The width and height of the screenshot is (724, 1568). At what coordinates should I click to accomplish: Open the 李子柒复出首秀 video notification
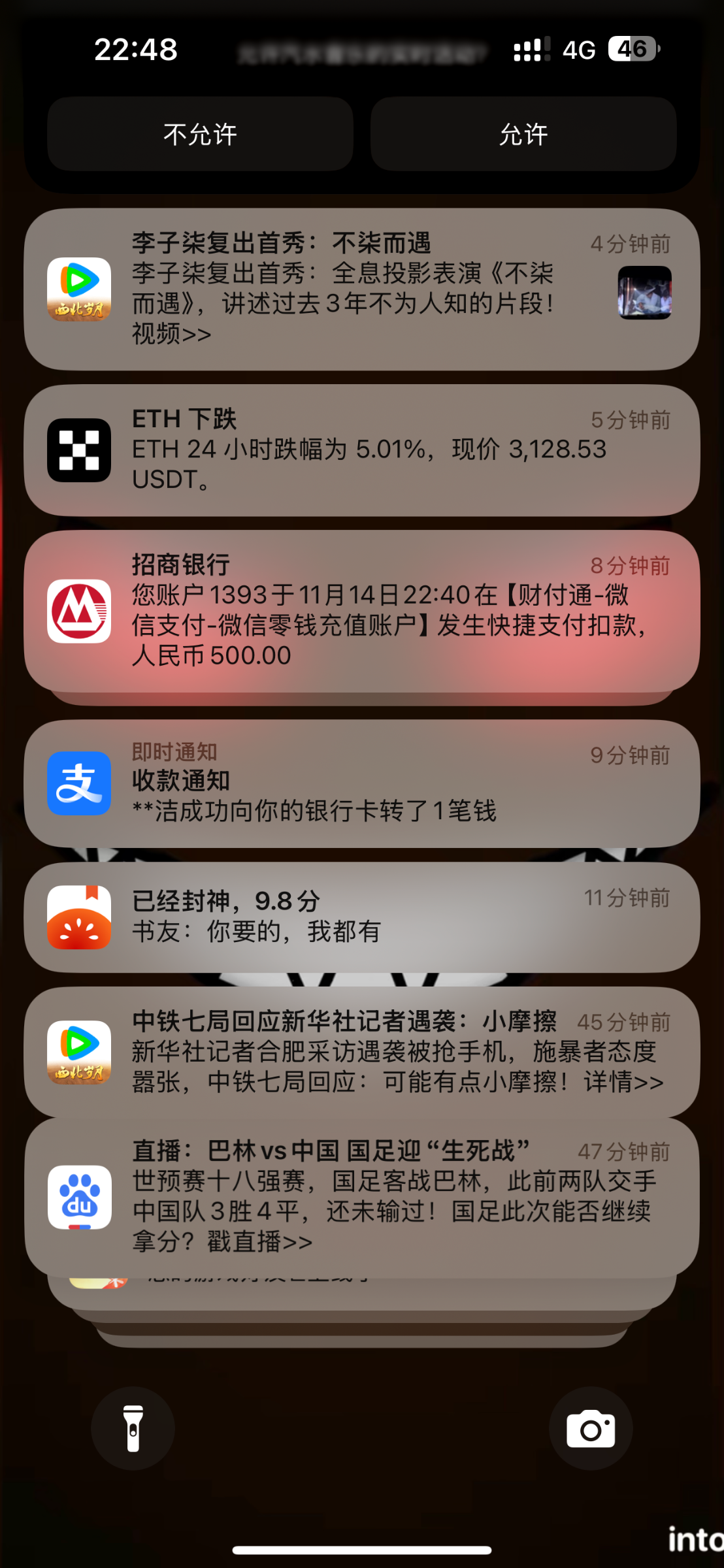[361, 289]
